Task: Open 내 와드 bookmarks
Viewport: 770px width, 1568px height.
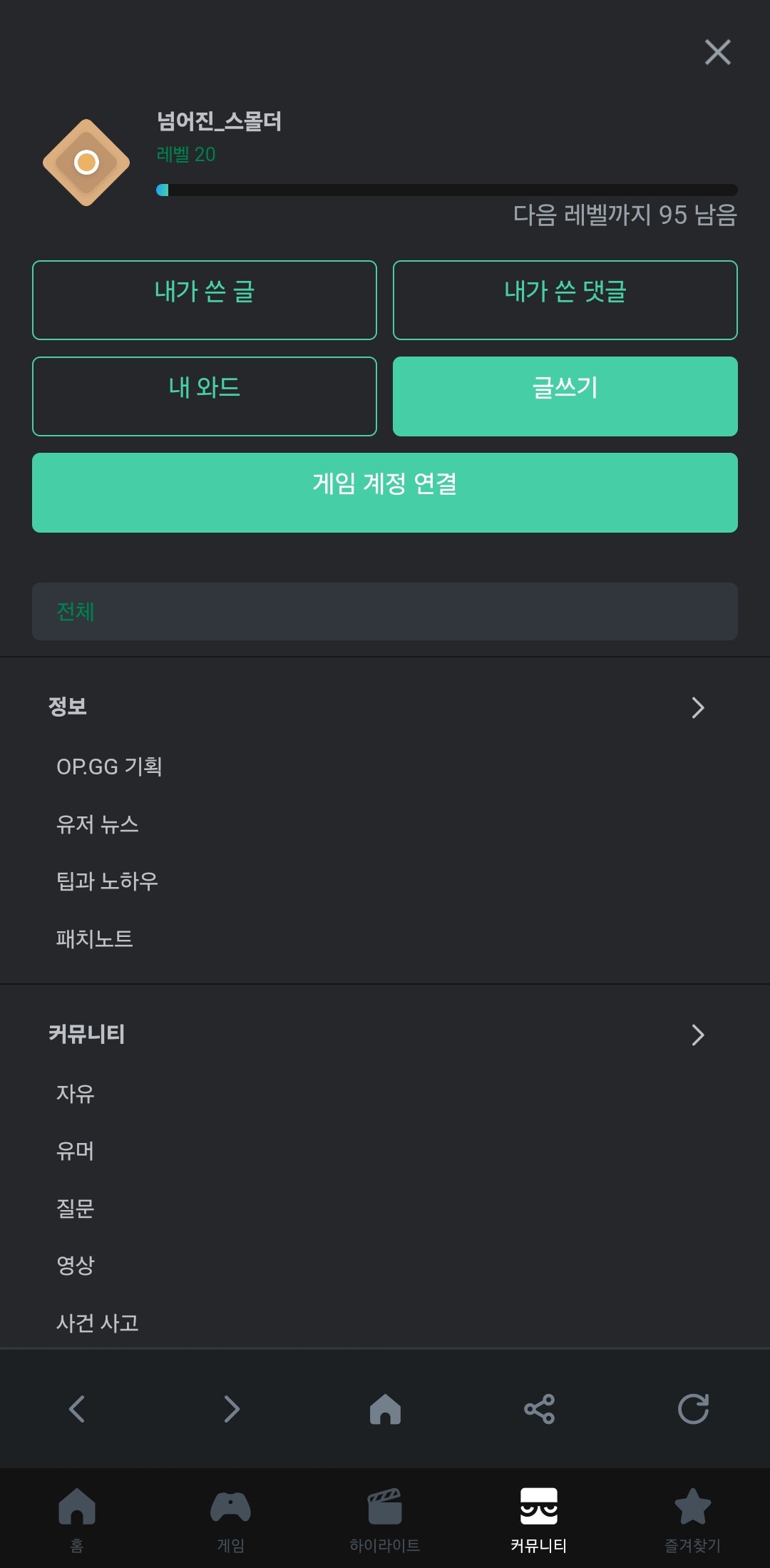Action: (x=205, y=396)
